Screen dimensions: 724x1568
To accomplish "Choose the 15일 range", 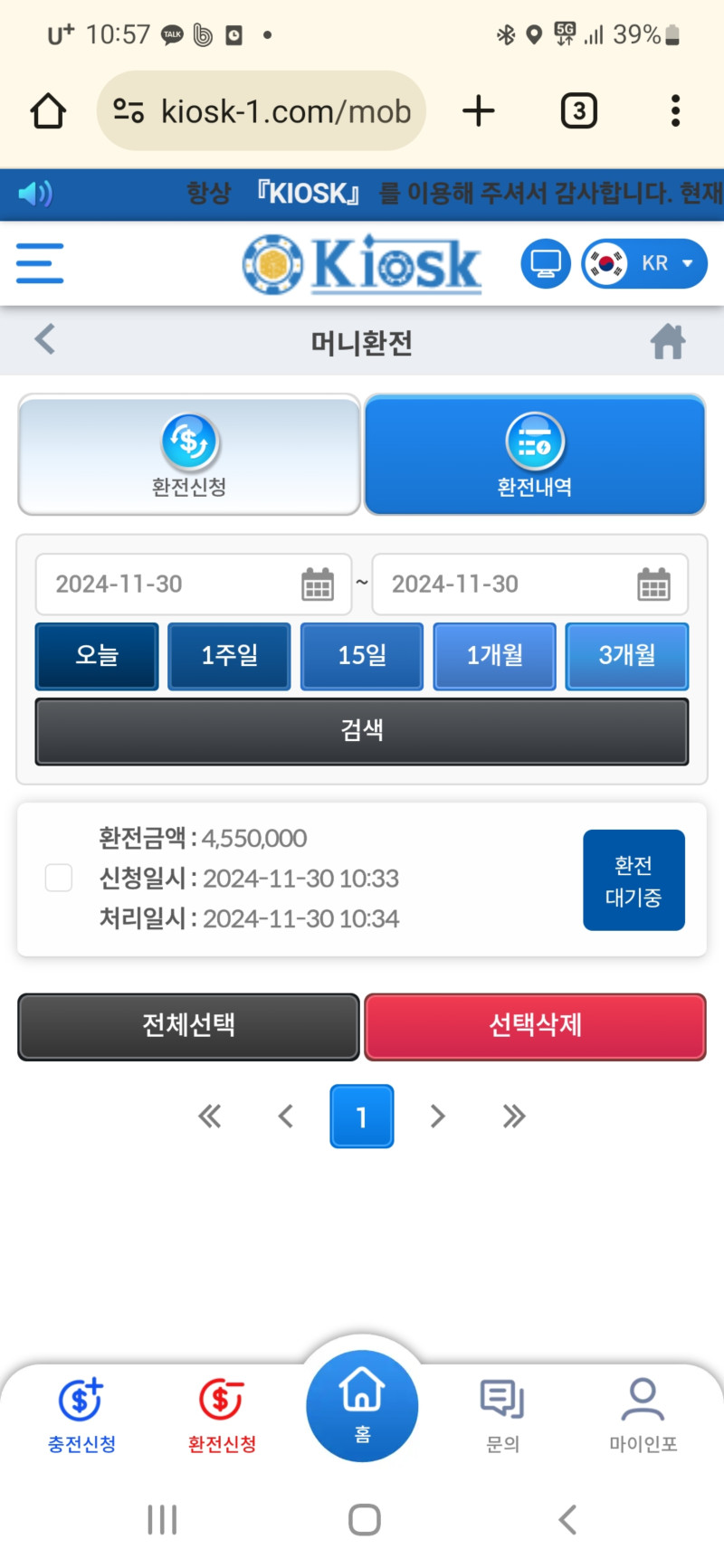I will 362,656.
